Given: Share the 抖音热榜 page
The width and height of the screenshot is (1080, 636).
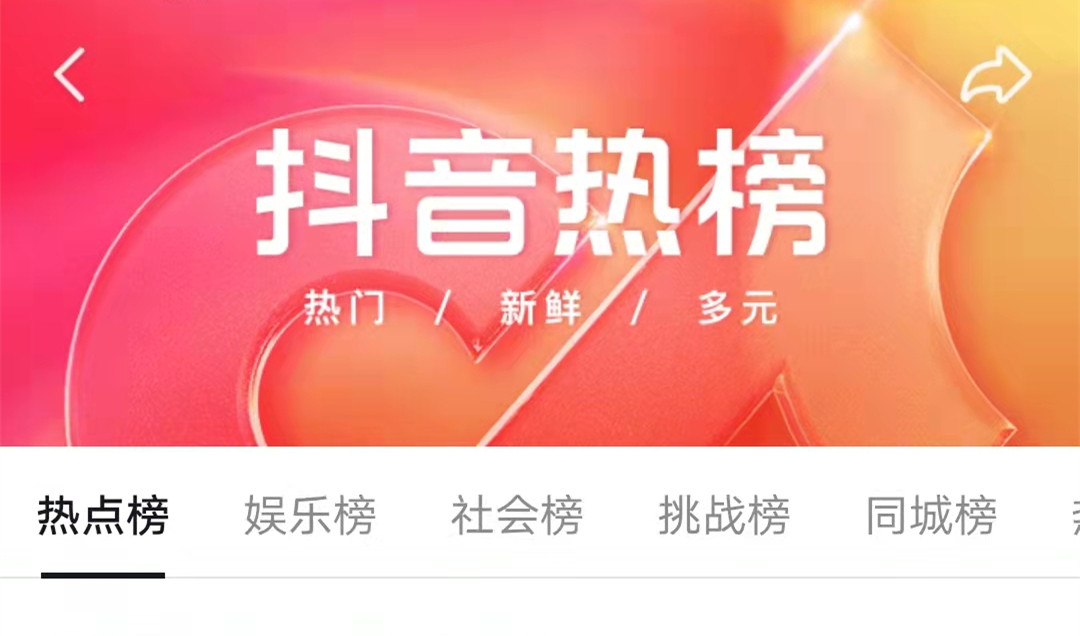Looking at the screenshot, I should (994, 75).
